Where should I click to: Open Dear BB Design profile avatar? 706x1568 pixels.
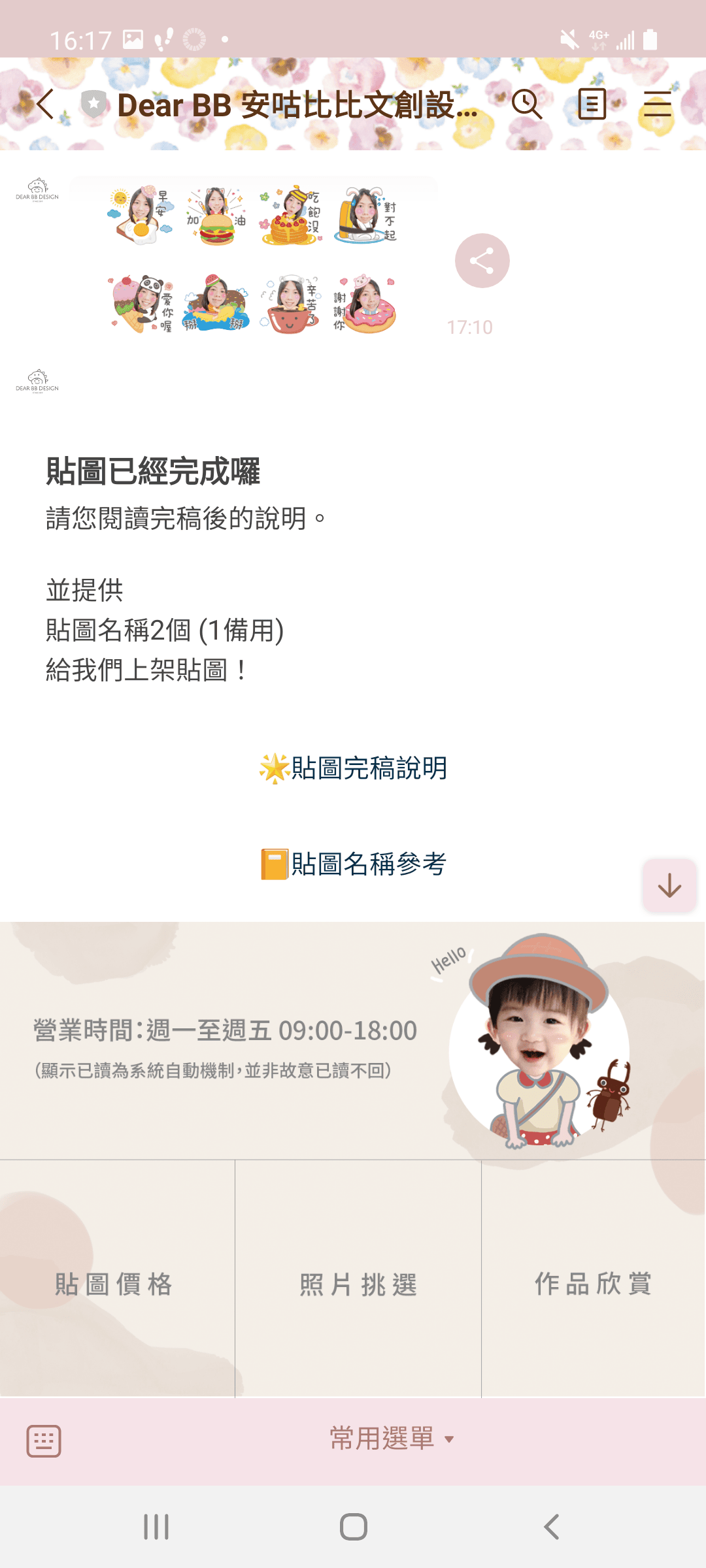[x=37, y=190]
